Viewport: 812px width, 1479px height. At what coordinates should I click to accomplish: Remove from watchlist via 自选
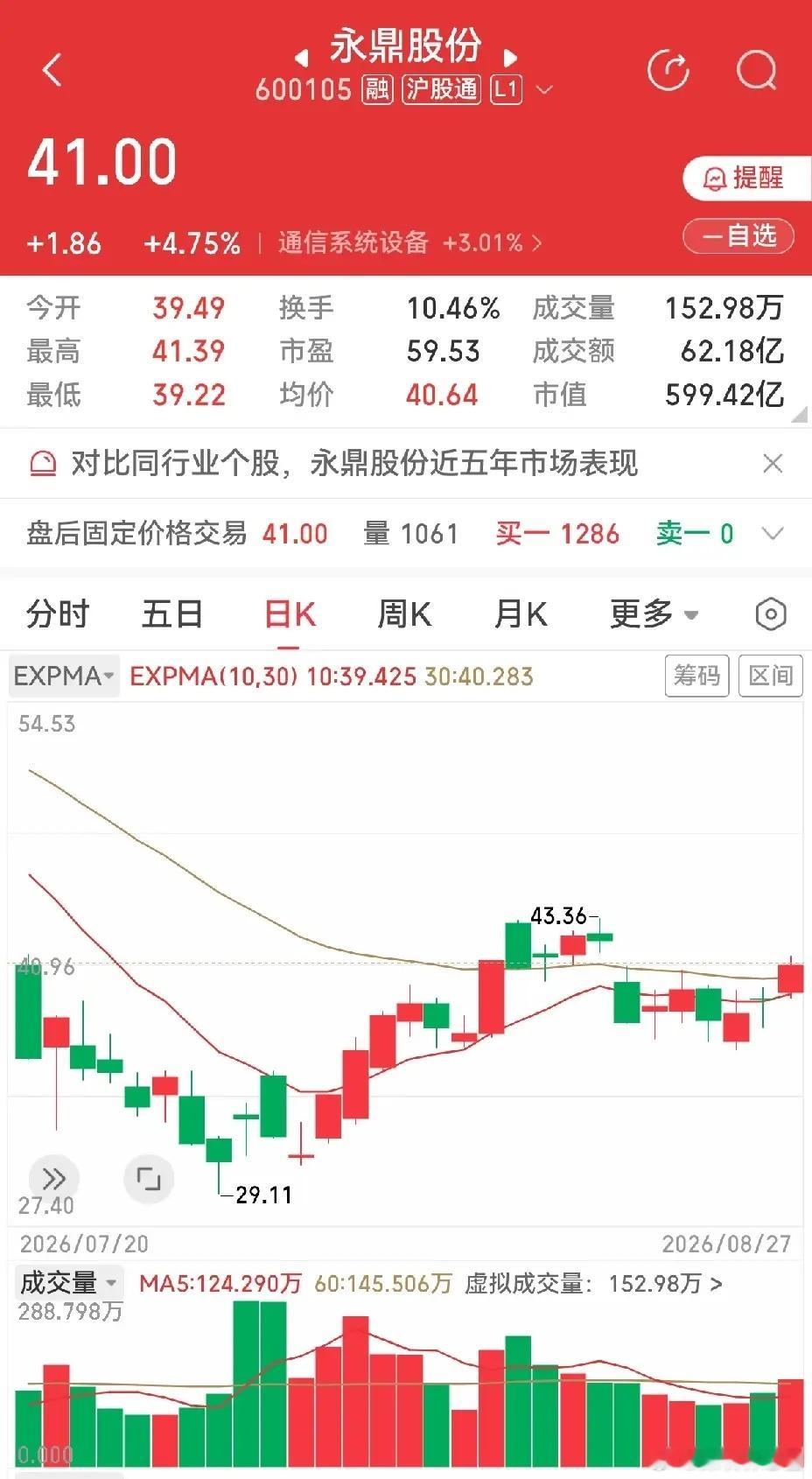click(x=738, y=236)
